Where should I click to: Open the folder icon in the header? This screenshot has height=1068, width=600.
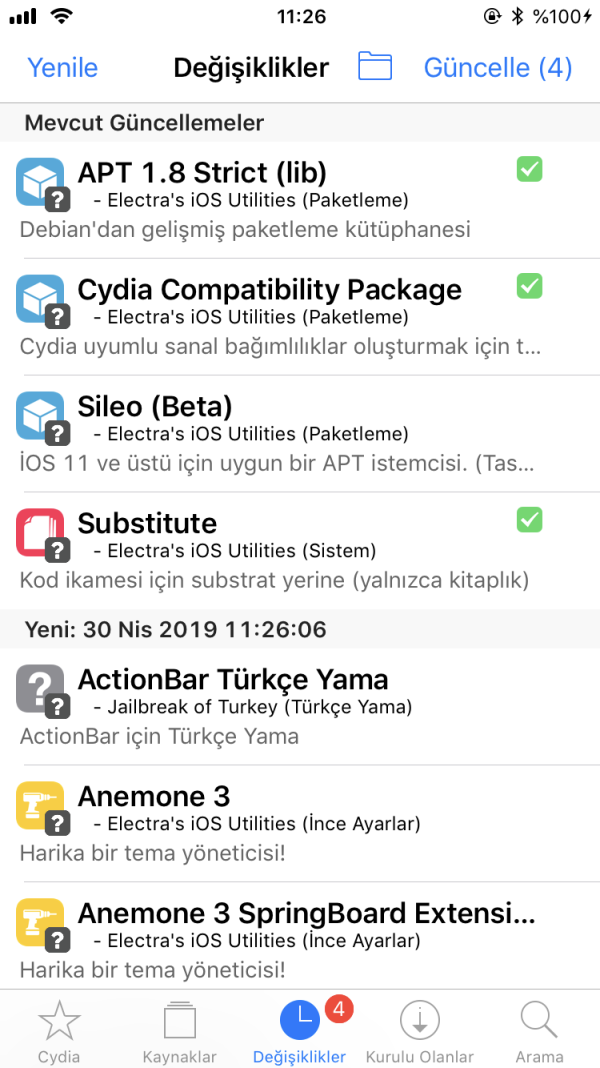click(375, 67)
